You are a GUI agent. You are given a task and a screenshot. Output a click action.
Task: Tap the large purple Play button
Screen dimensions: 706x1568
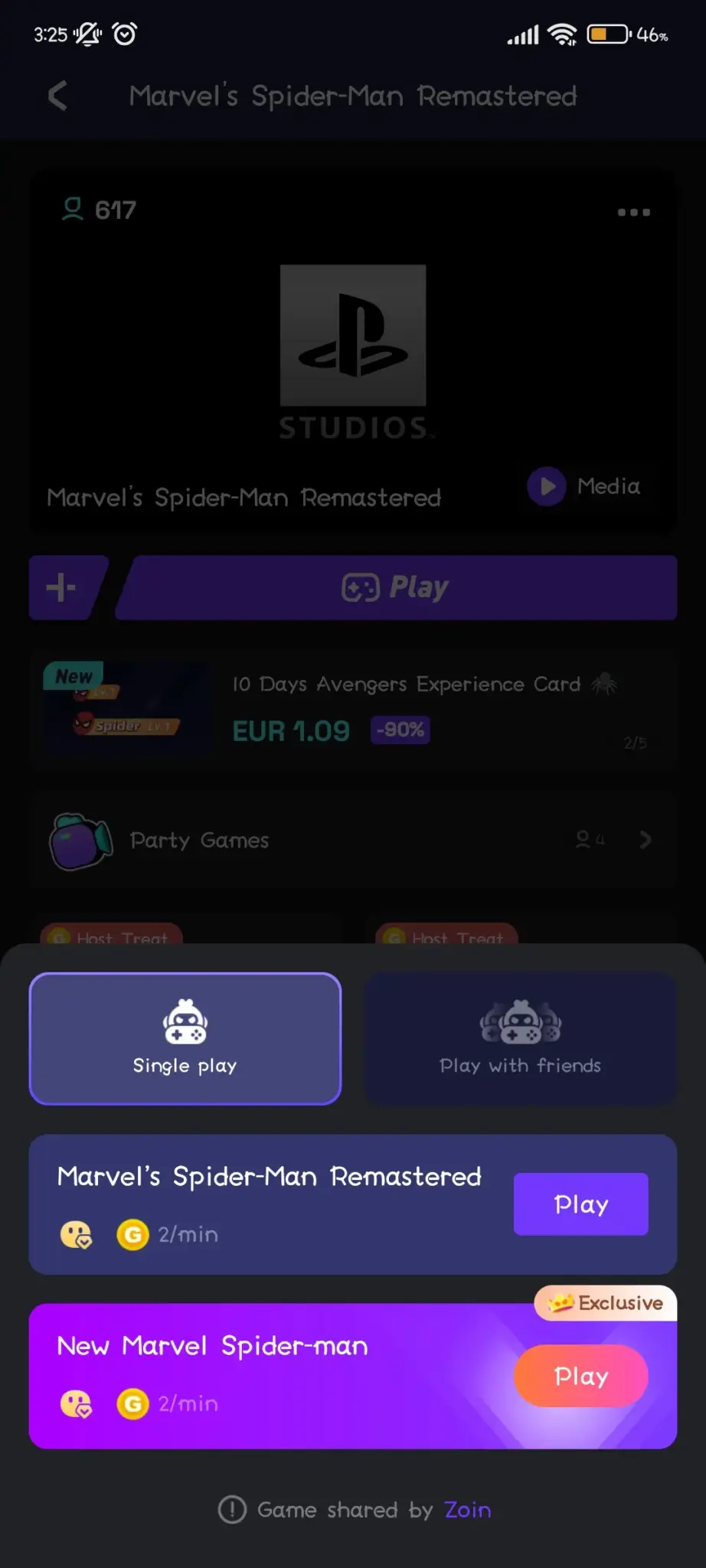point(396,587)
